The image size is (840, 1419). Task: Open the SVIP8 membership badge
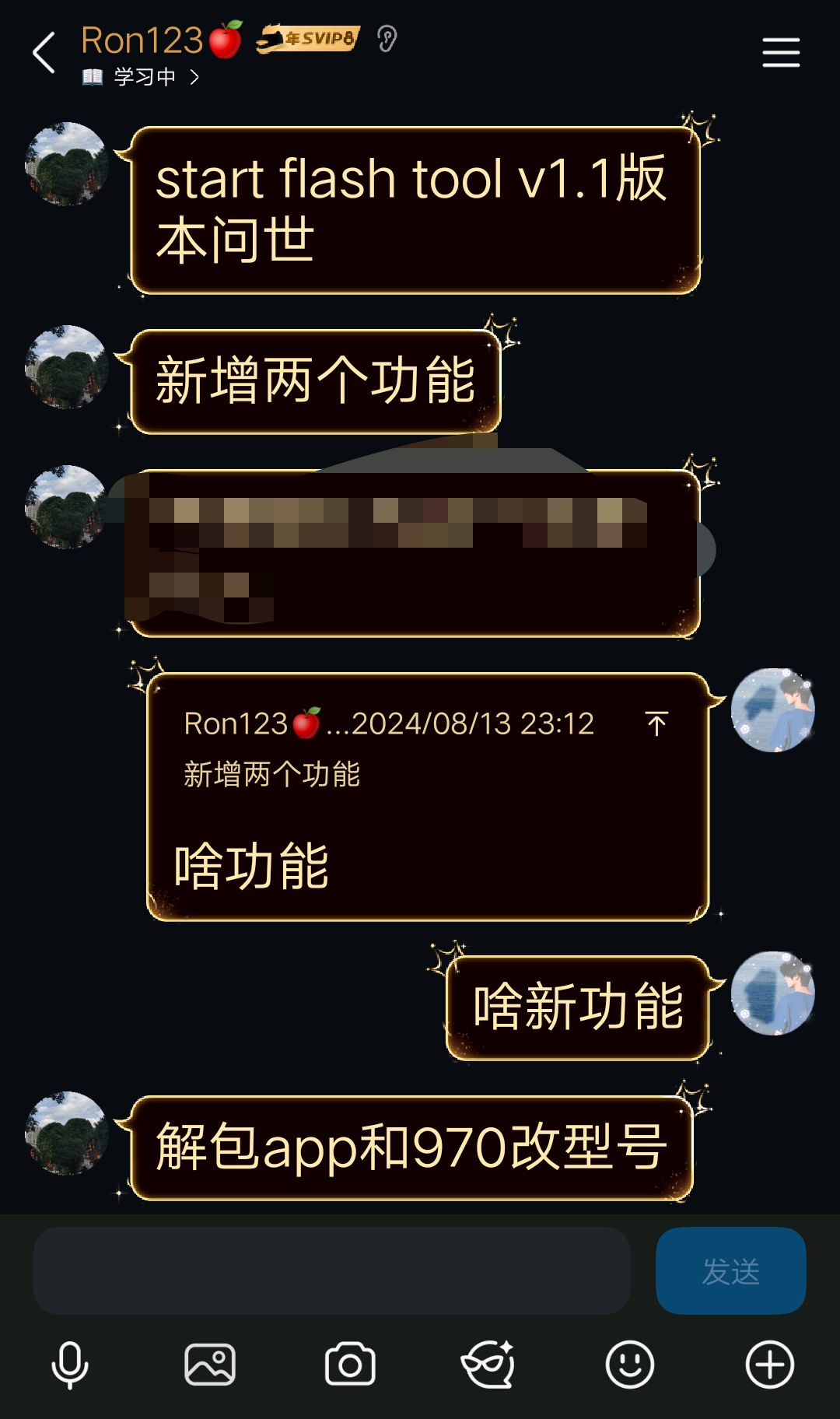(x=309, y=38)
